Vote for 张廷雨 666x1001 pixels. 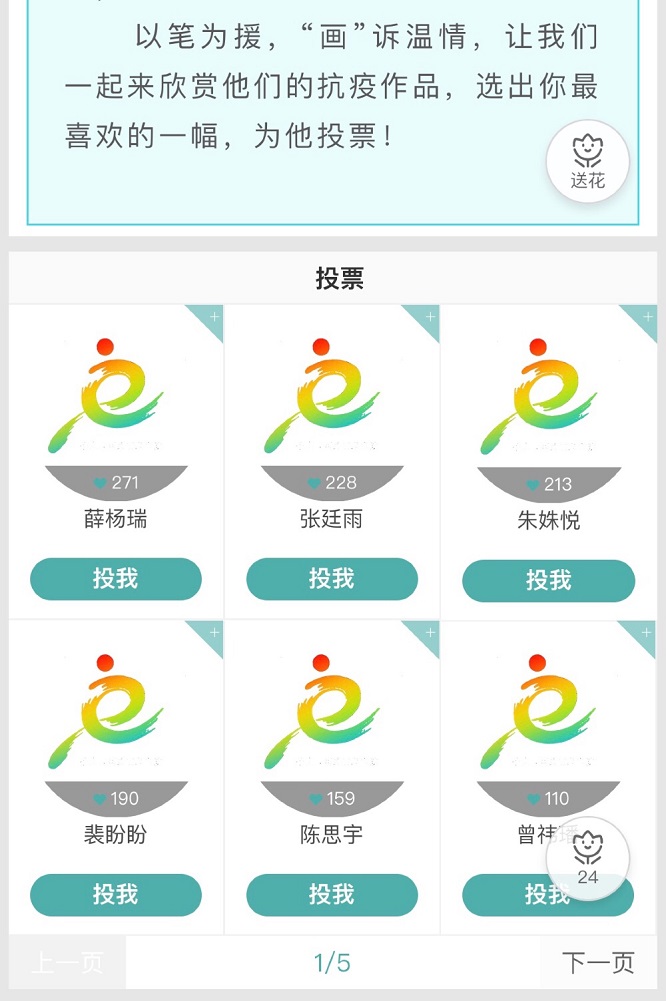[x=332, y=579]
